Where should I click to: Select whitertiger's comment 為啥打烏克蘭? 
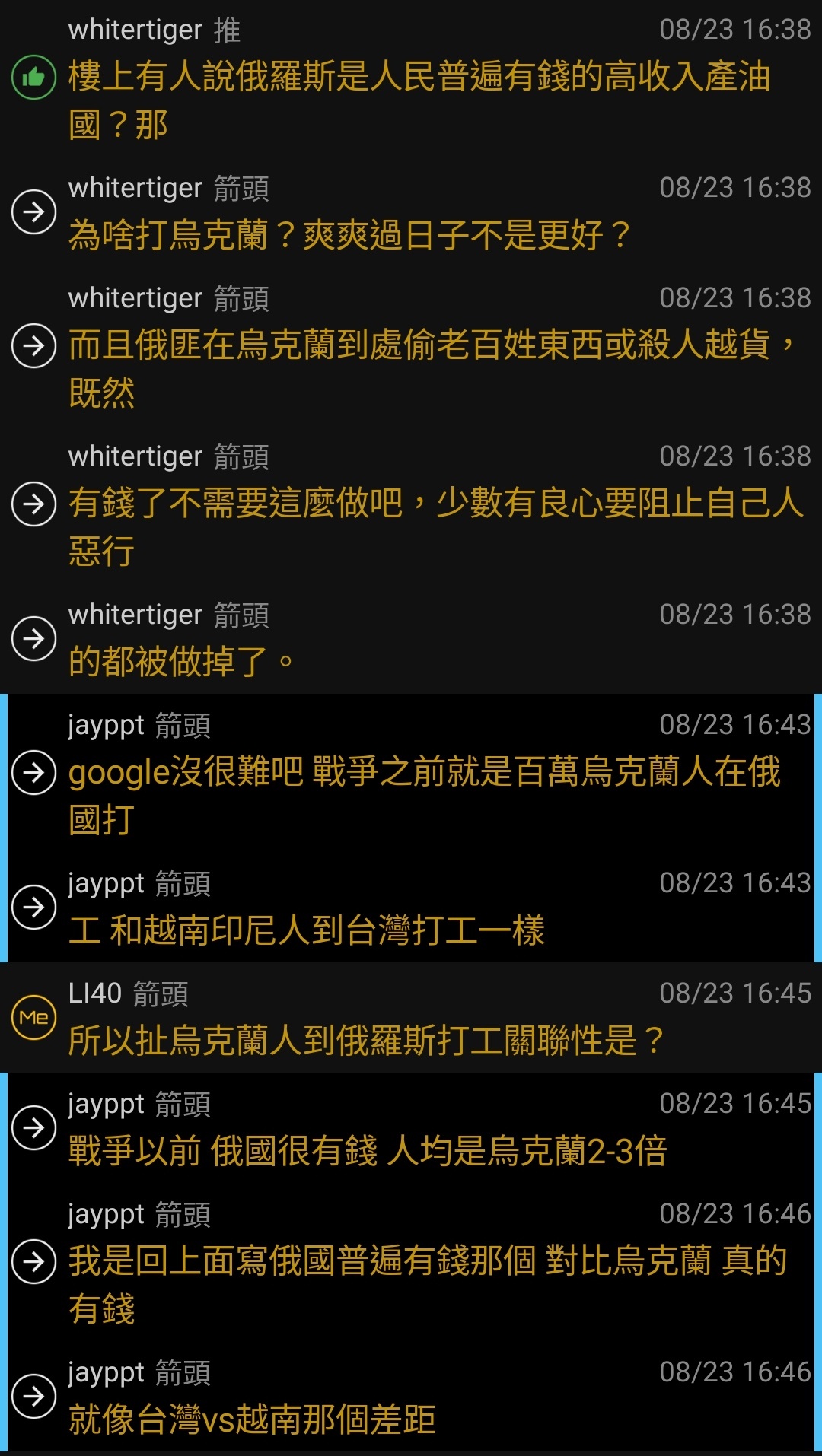point(411,213)
